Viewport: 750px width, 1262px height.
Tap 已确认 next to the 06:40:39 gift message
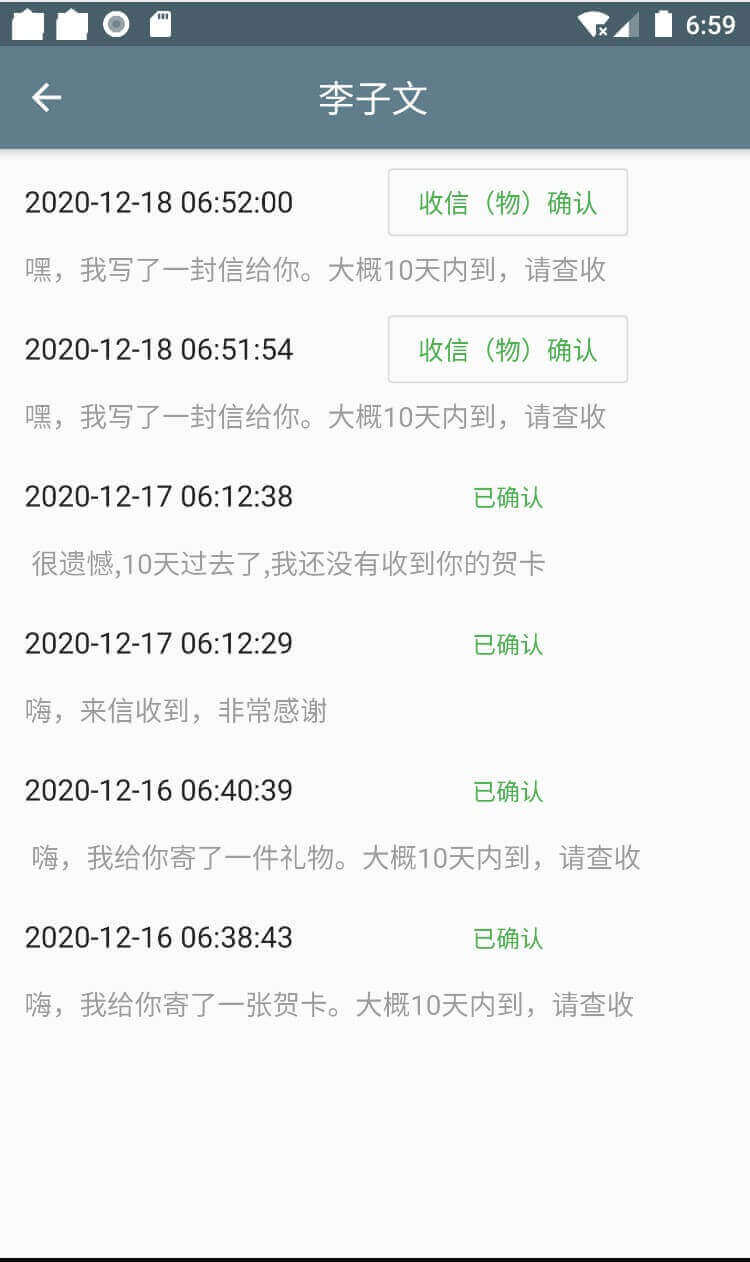pos(507,791)
